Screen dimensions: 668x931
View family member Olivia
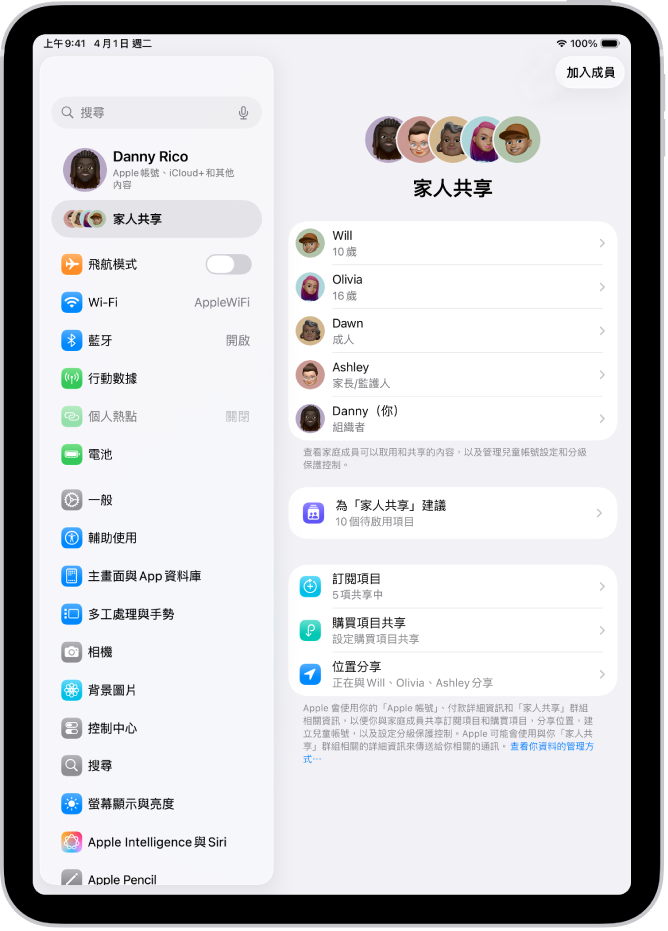click(452, 287)
